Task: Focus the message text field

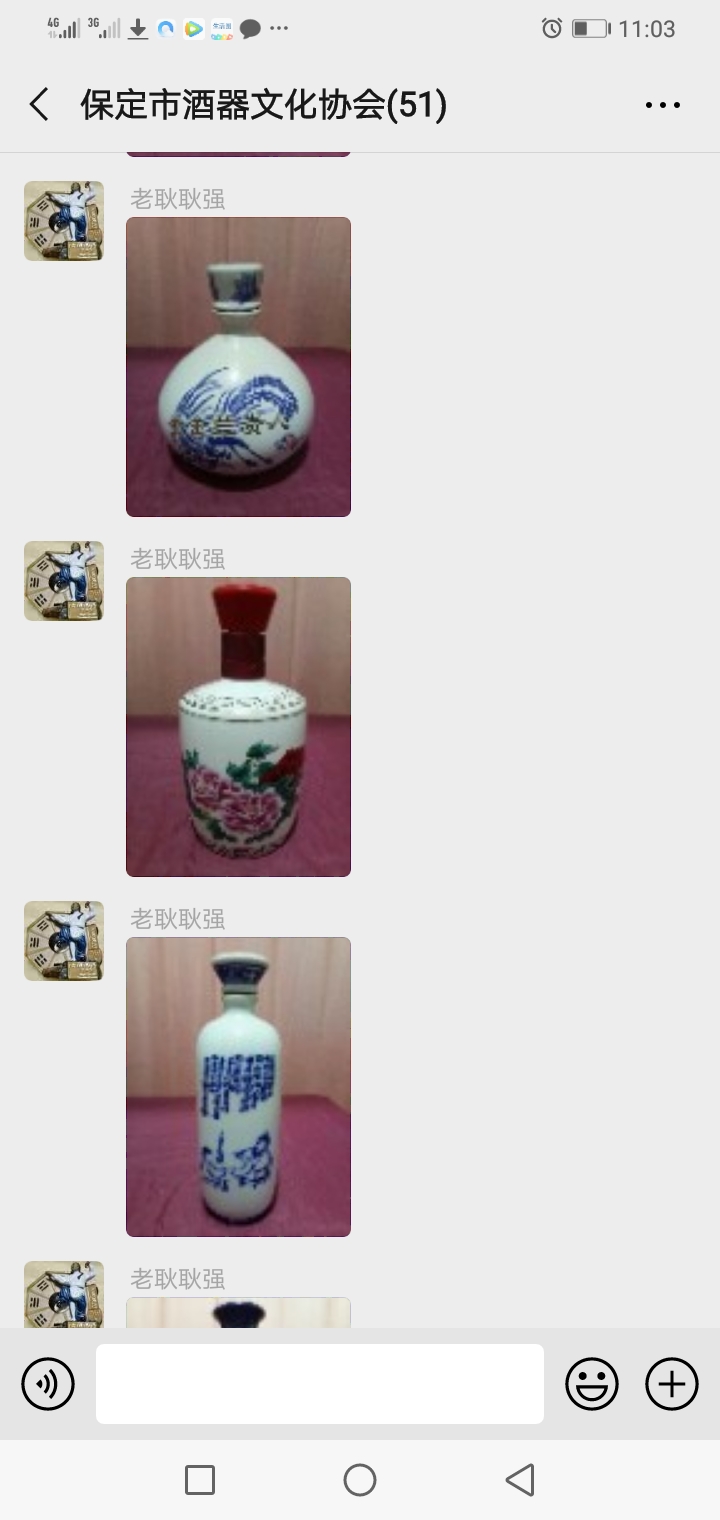Action: pos(320,1384)
